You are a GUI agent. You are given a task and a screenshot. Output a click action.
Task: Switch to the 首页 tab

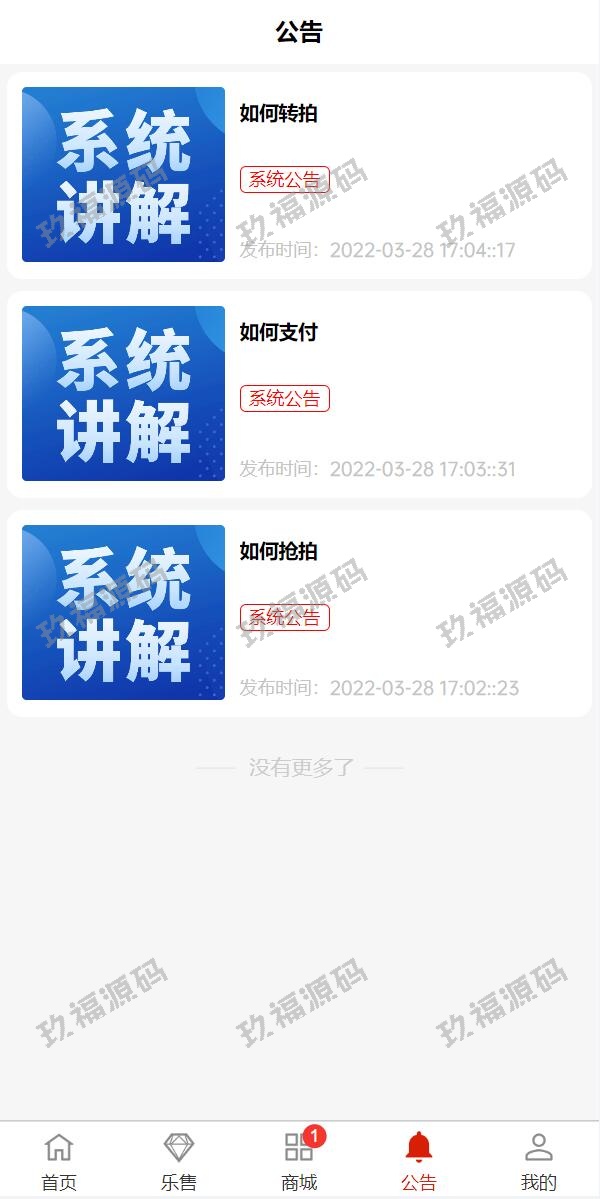(x=59, y=1161)
